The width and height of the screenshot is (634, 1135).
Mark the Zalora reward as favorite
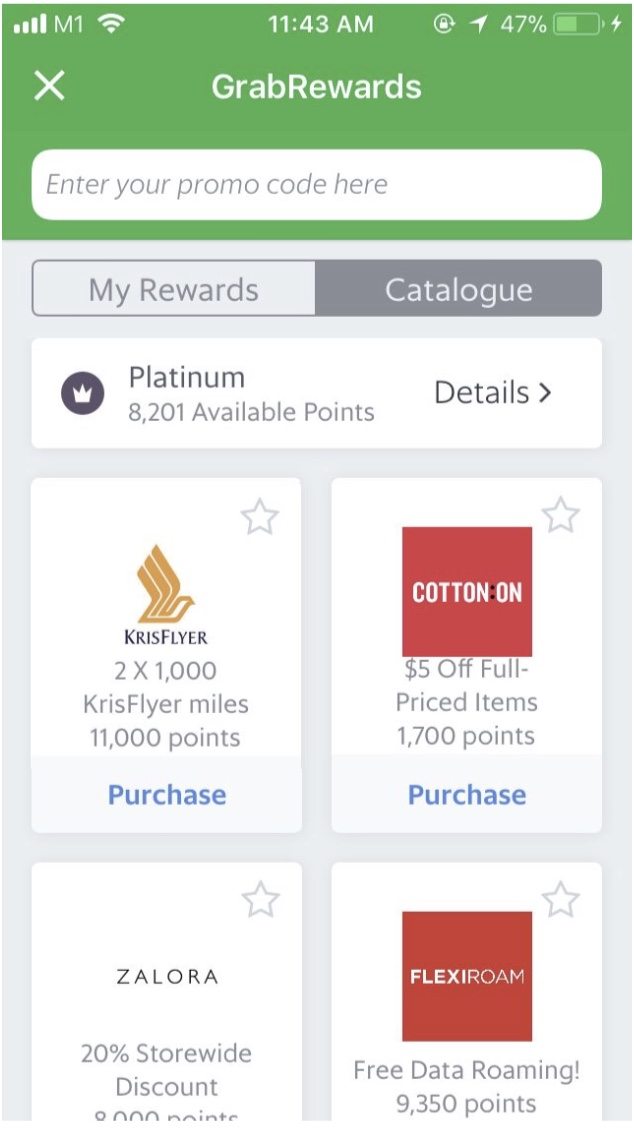pos(260,900)
